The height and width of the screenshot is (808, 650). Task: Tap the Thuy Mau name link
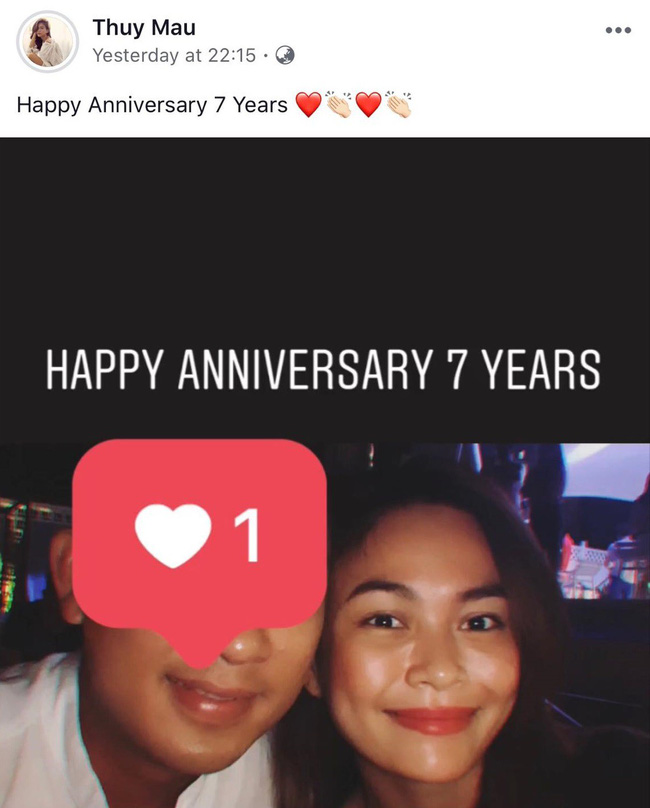(x=144, y=27)
